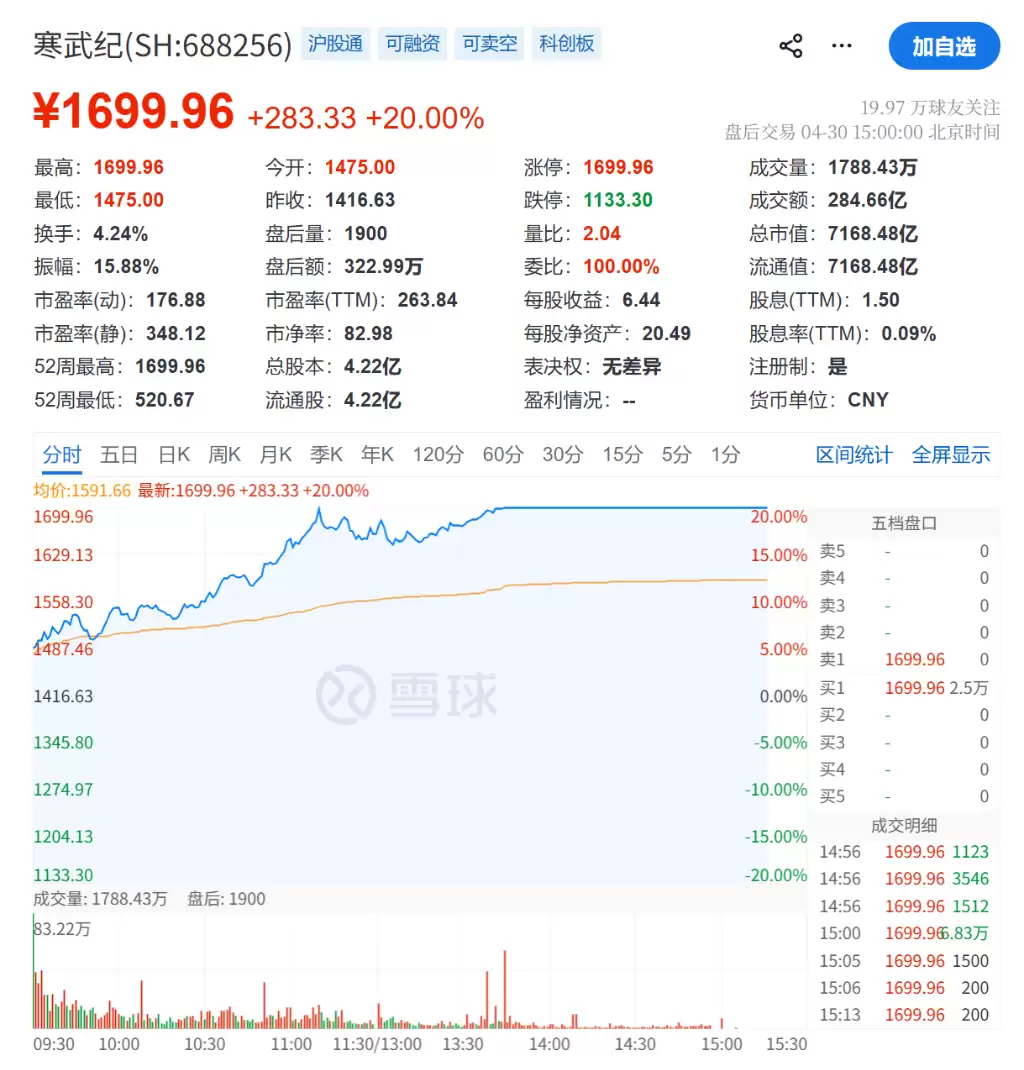
Task: Tap the 沪股通 tag
Action: pyautogui.click(x=335, y=44)
